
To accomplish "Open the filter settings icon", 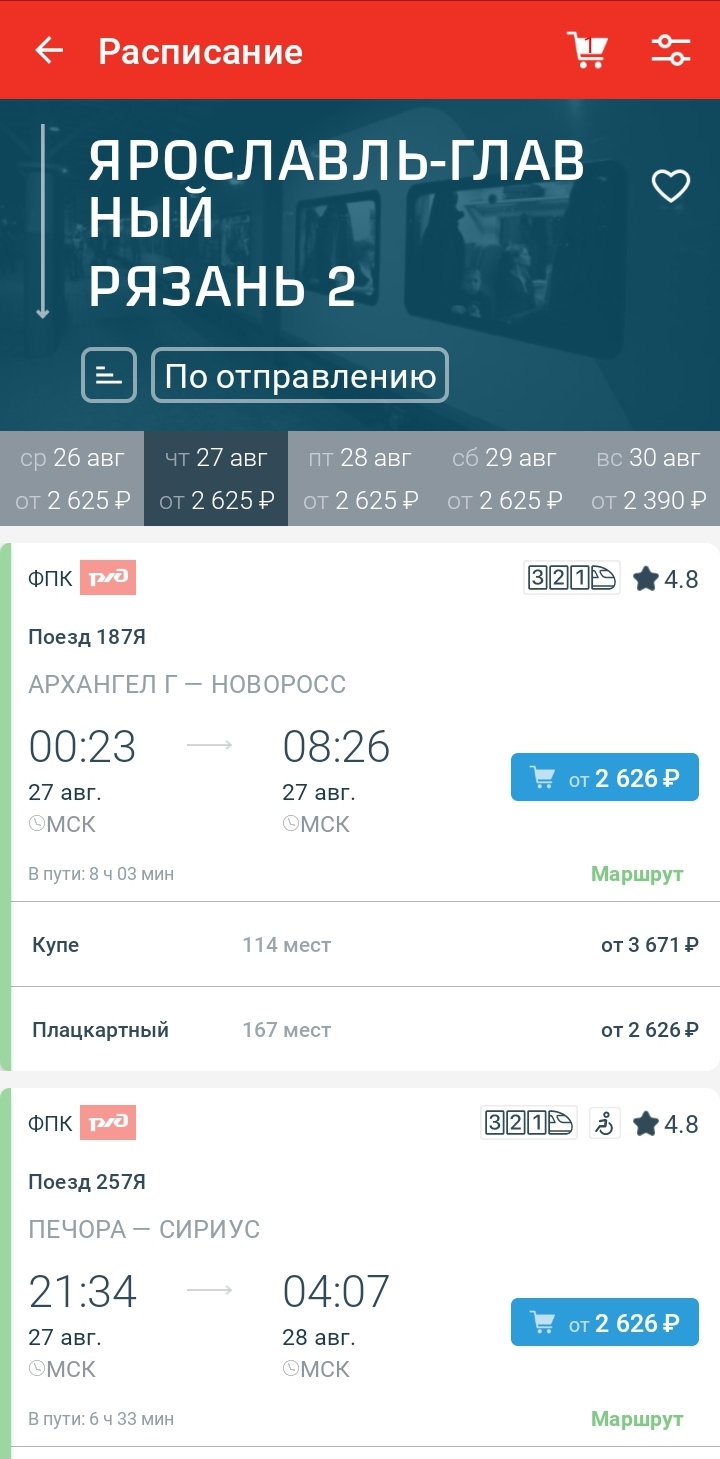I will pos(670,50).
